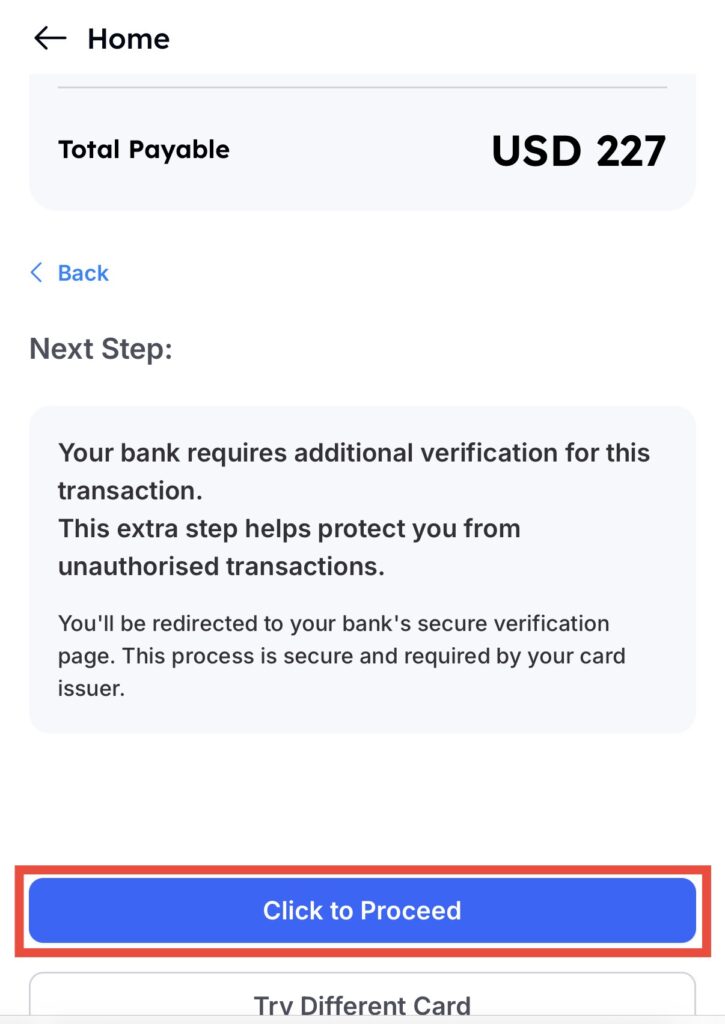The image size is (725, 1024).
Task: Select Try Different Card
Action: 361,1000
